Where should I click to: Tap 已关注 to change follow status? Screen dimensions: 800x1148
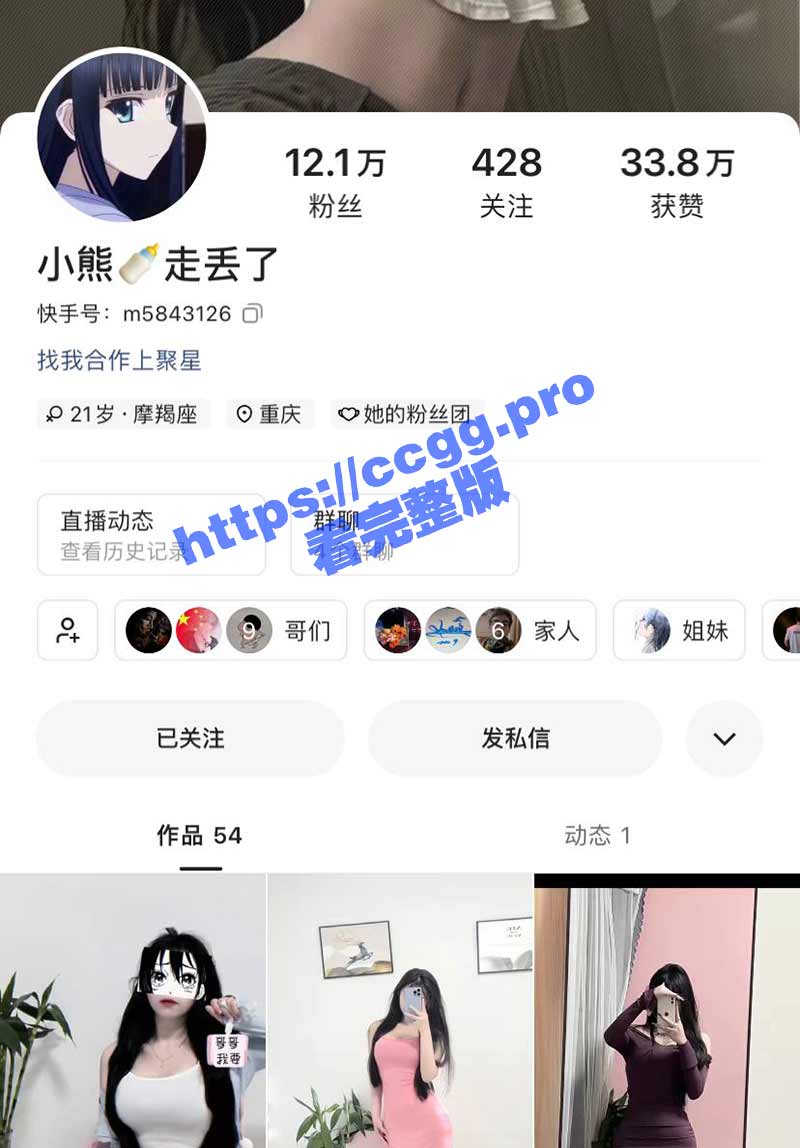[x=191, y=739]
